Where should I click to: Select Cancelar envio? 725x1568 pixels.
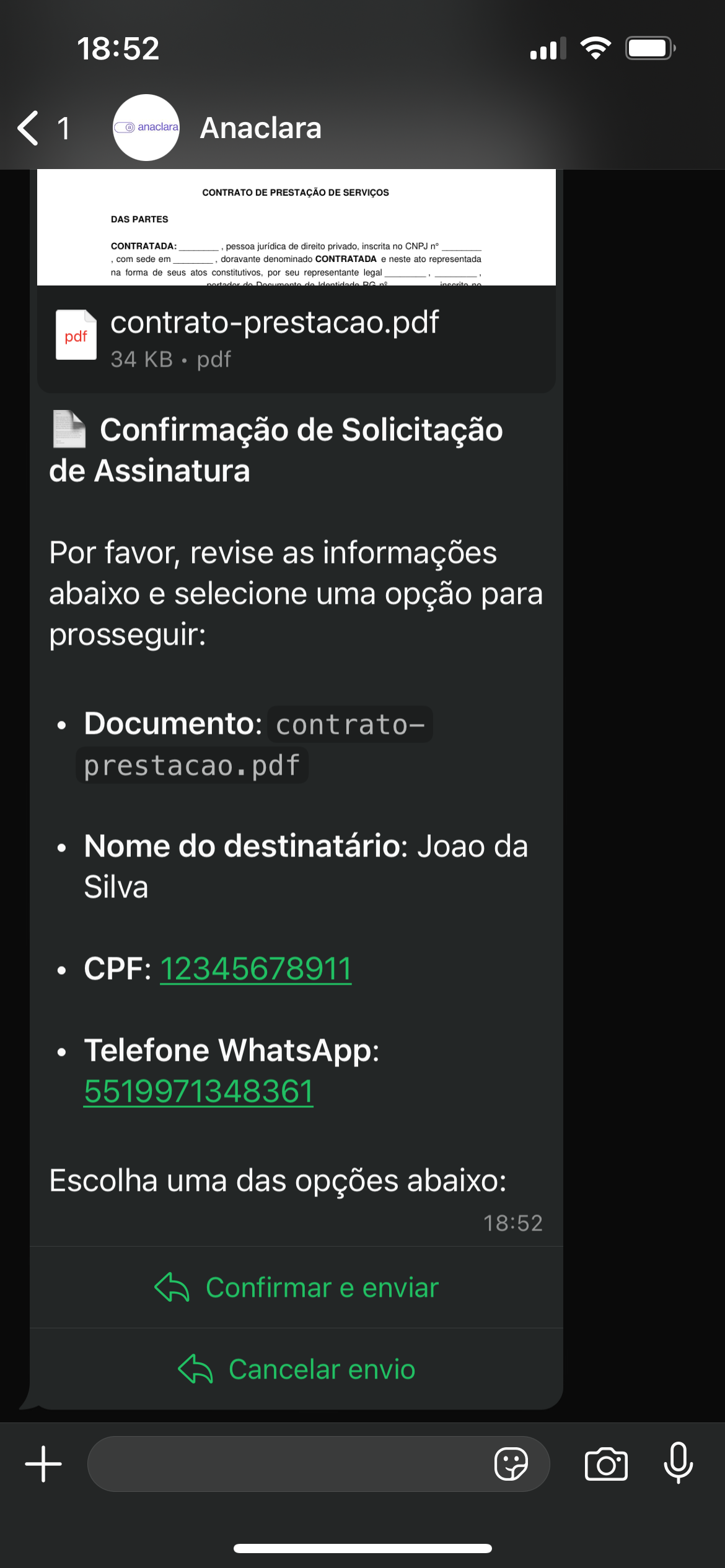tap(296, 1369)
